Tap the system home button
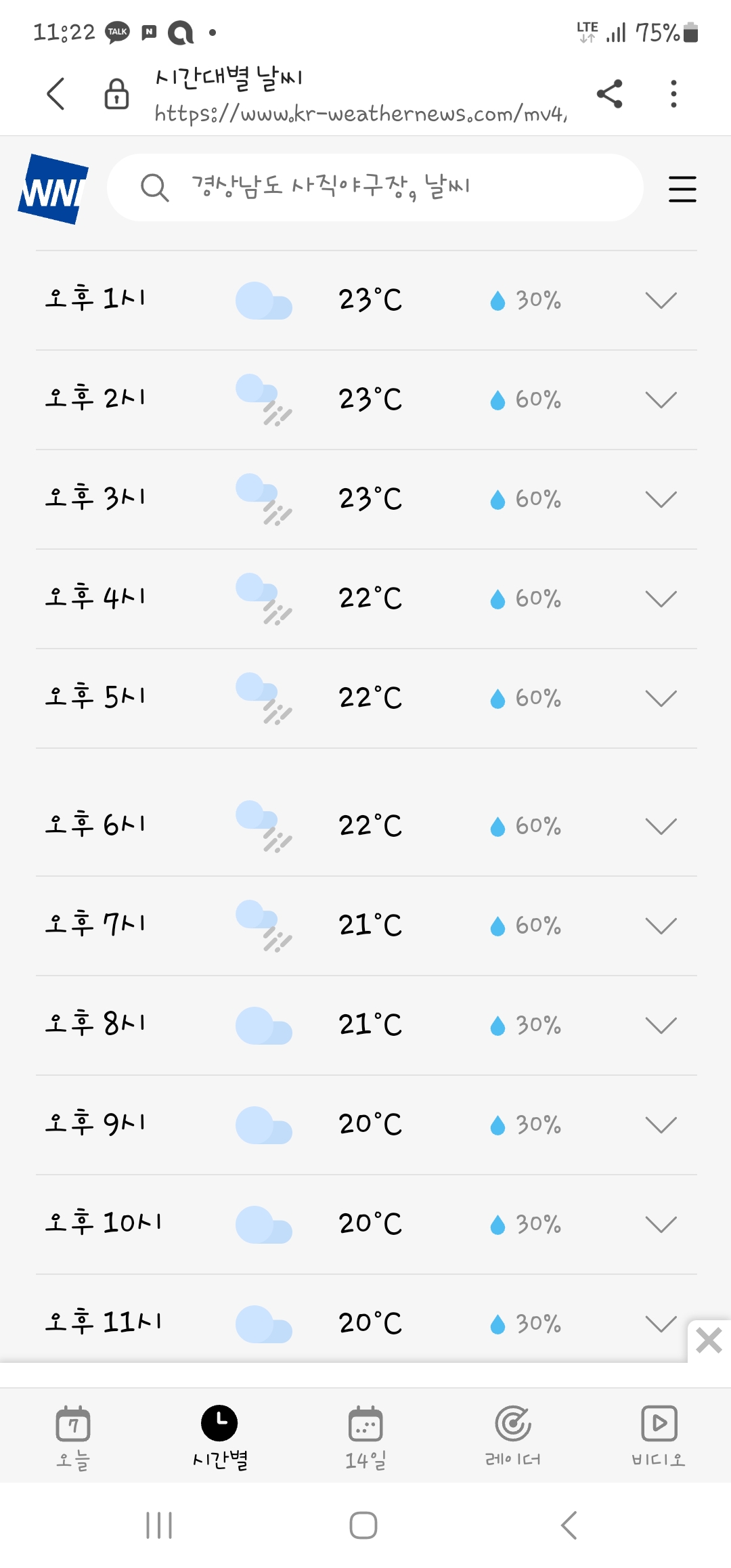 pos(363,1525)
